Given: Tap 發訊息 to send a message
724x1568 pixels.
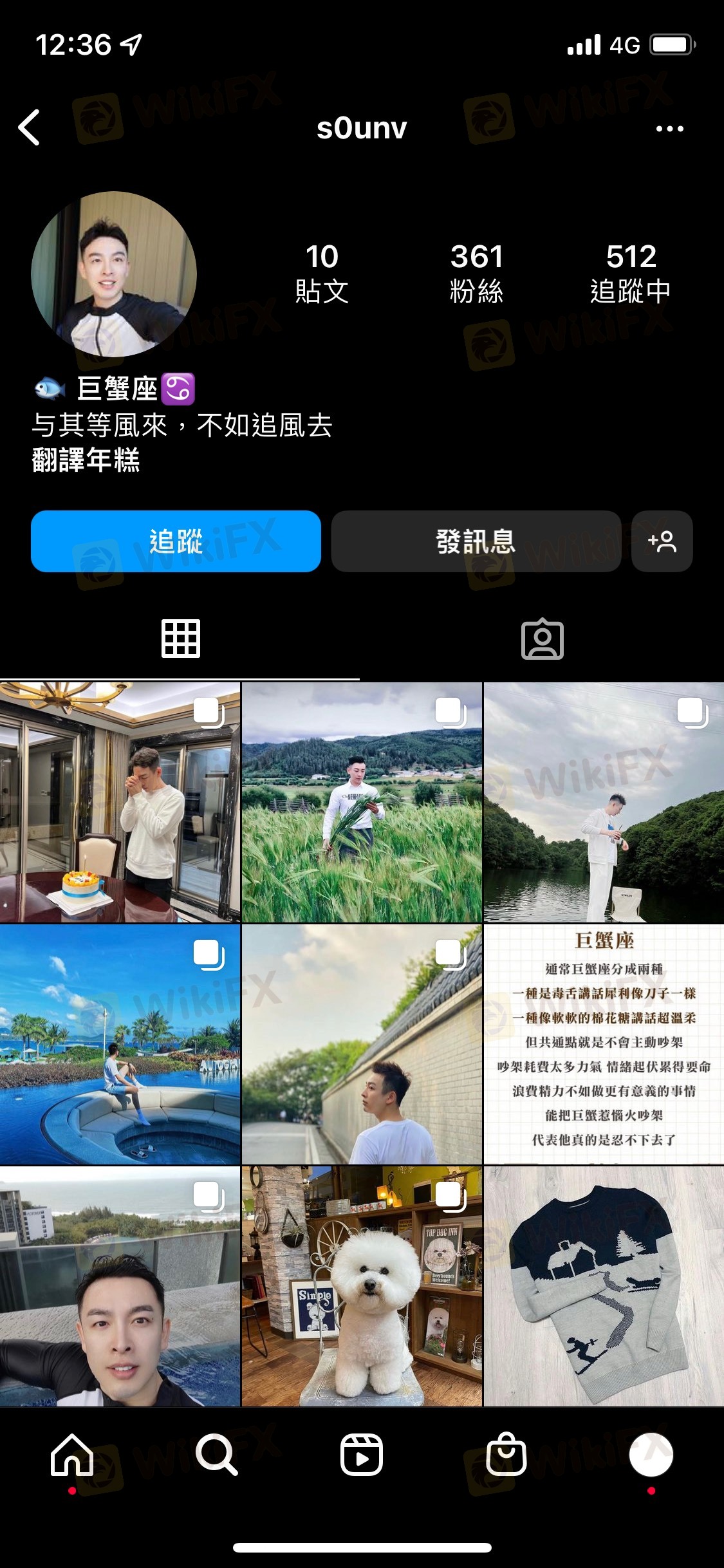Looking at the screenshot, I should pos(476,541).
